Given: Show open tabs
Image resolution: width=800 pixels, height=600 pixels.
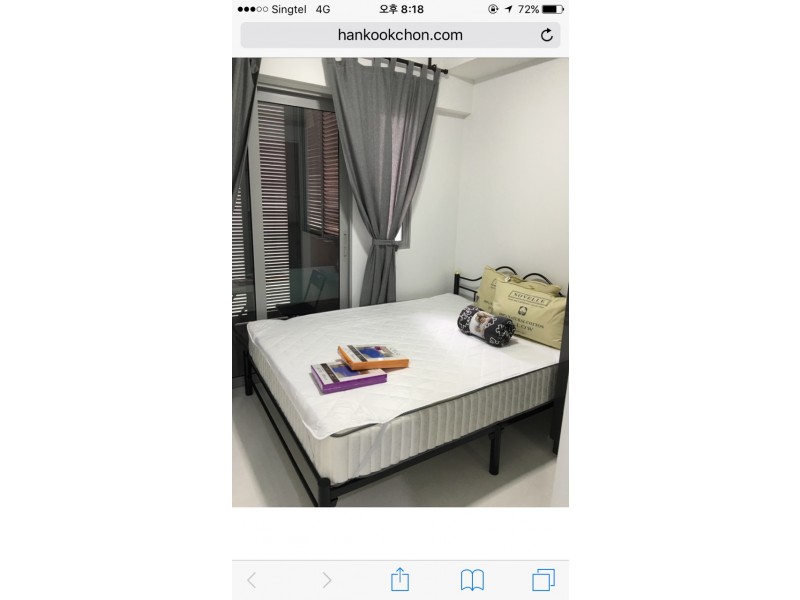Looking at the screenshot, I should click(544, 580).
